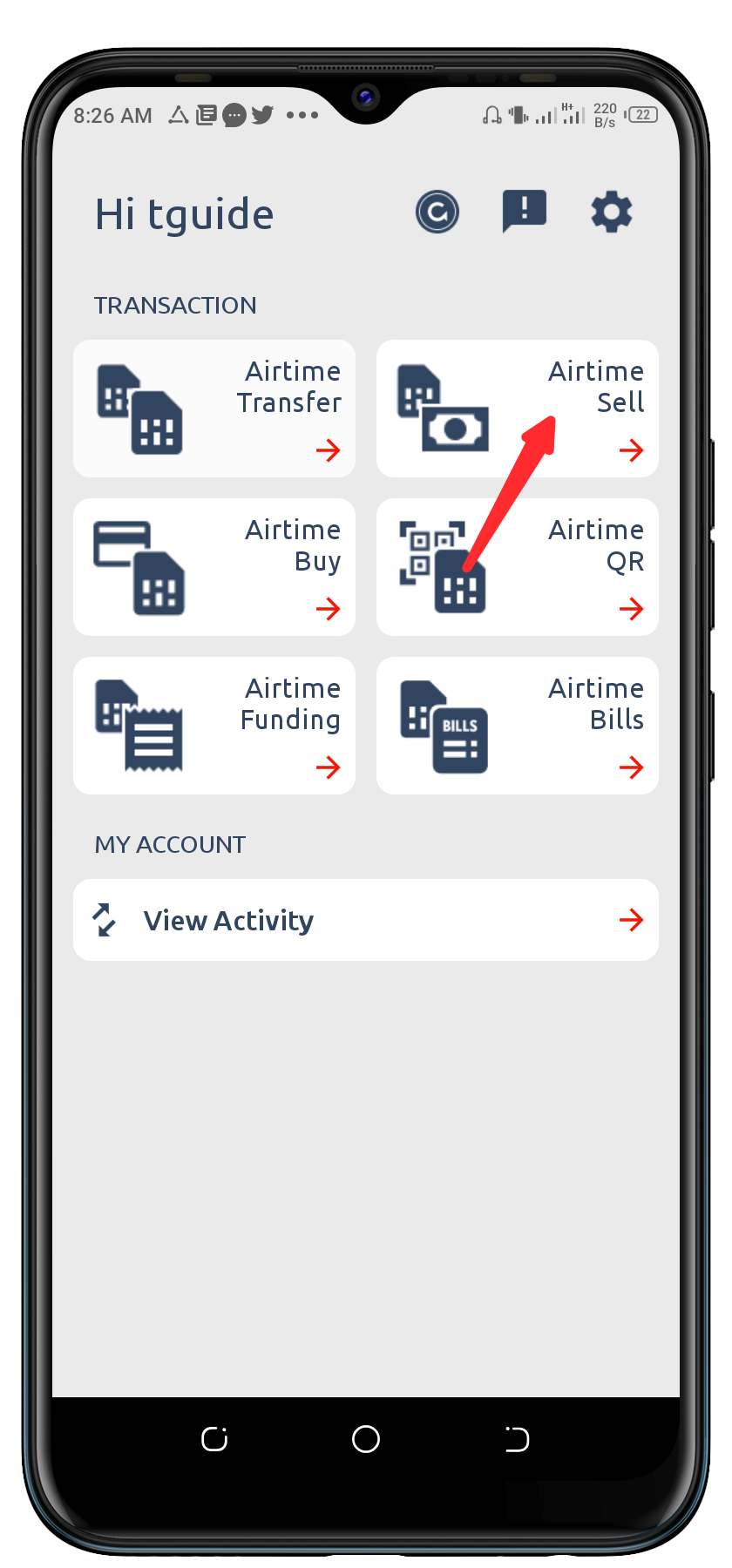The image size is (732, 1568).
Task: Select the Airtime Sell card
Action: (x=517, y=409)
